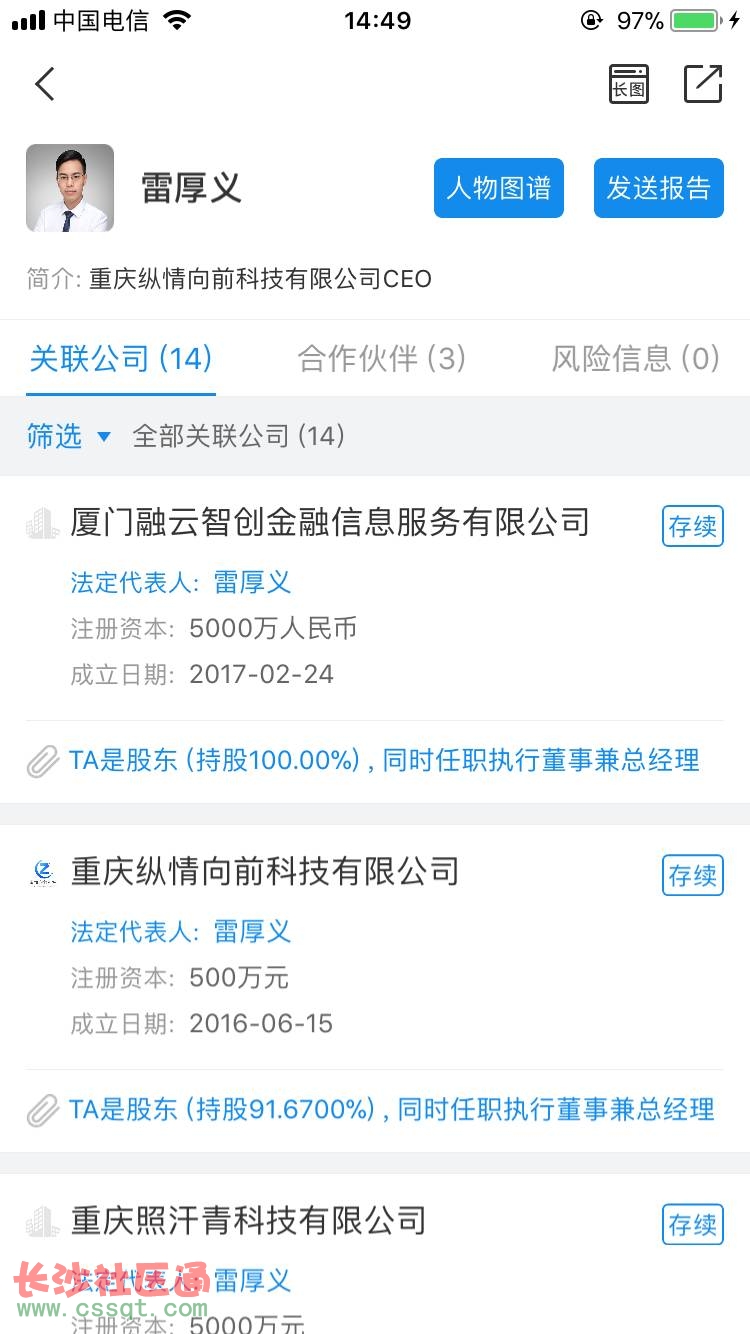The image size is (750, 1334).
Task: View 持股100.00% shareholder details link
Action: [384, 761]
